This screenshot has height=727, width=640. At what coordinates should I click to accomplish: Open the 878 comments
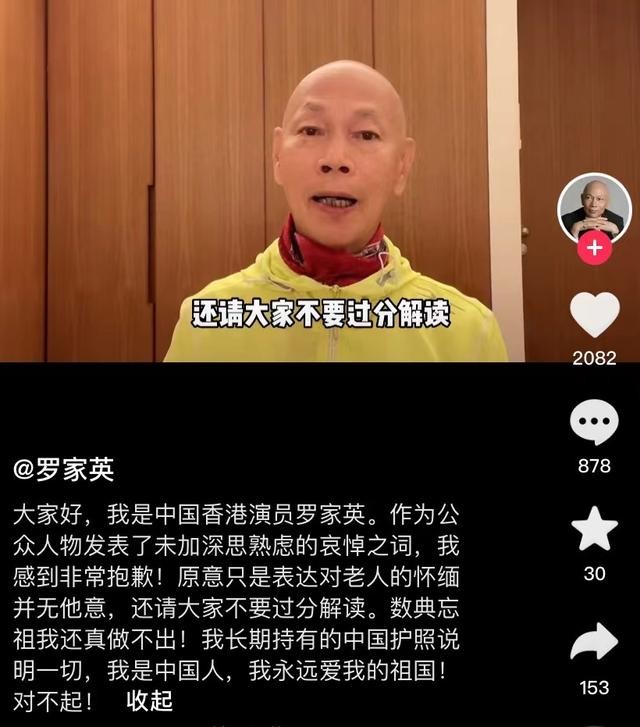point(594,423)
